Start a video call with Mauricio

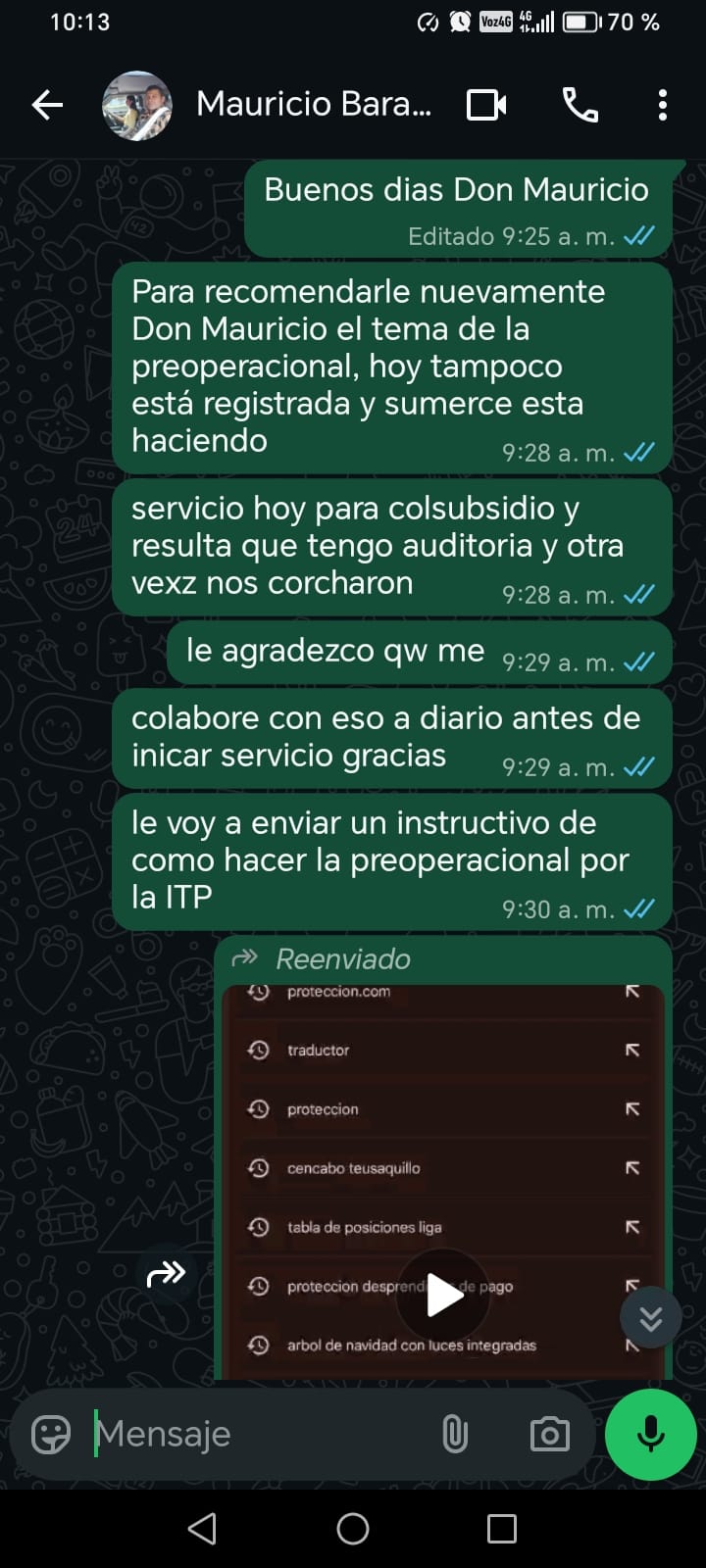point(486,105)
